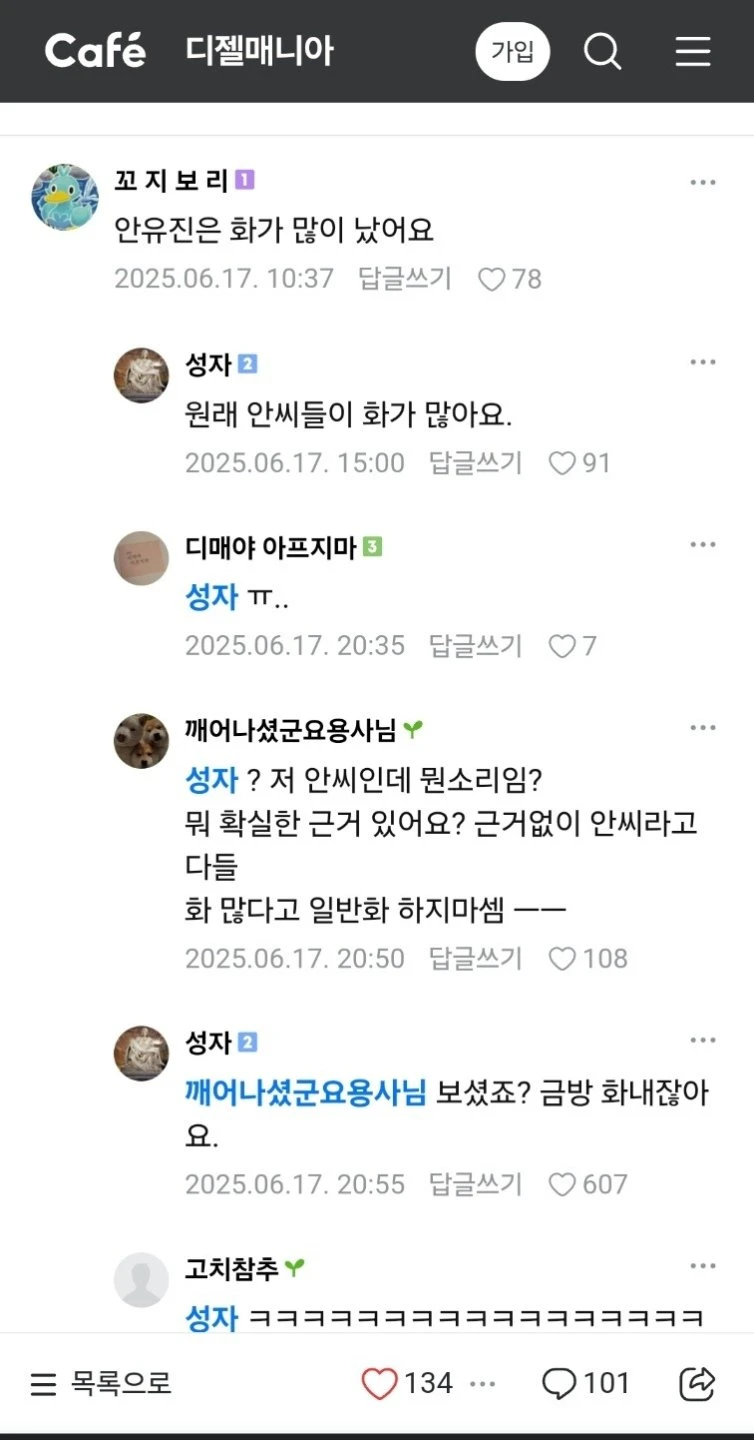Tap the 가입 join button
Image resolution: width=754 pixels, height=1440 pixels.
pyautogui.click(x=512, y=51)
